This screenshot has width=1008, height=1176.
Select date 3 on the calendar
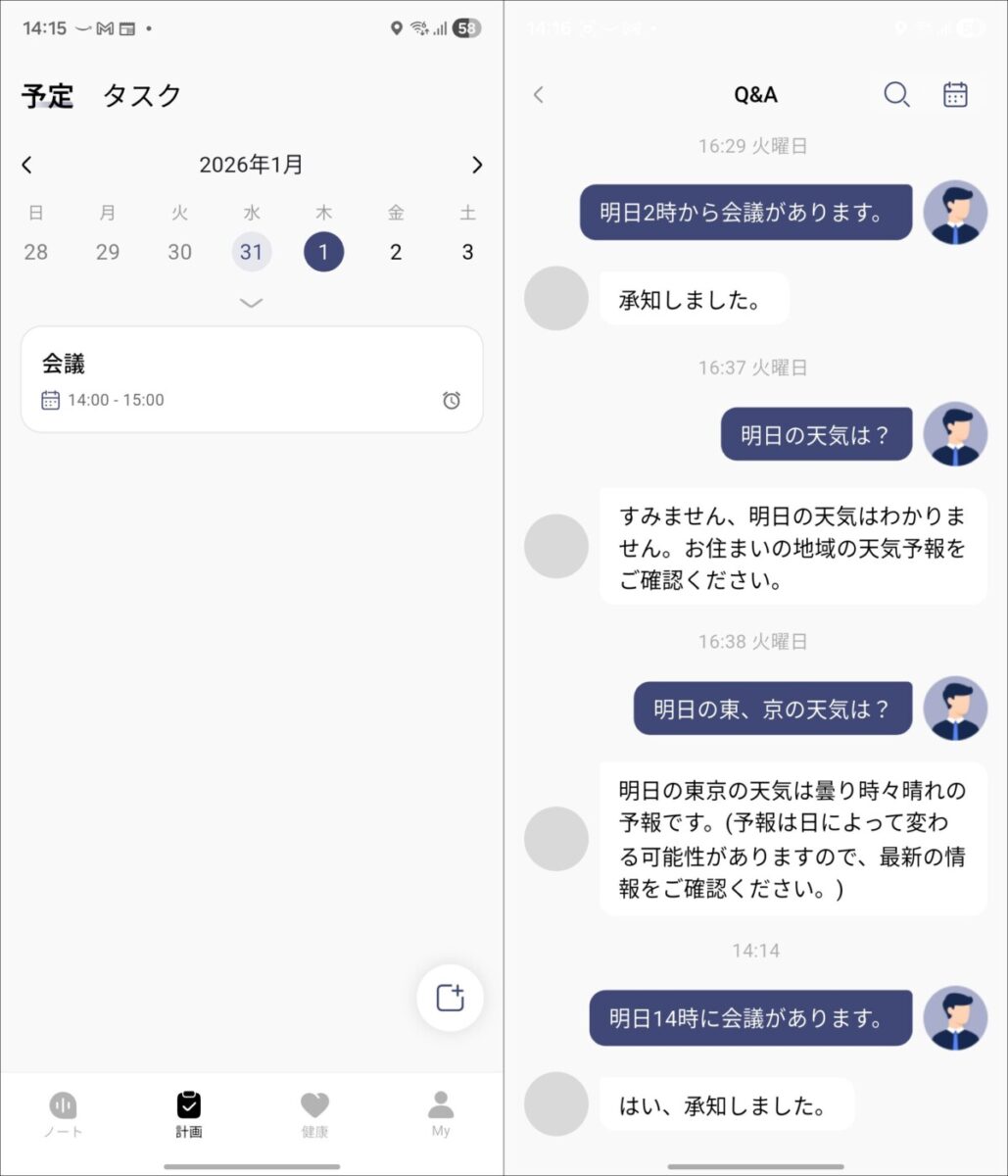(467, 252)
